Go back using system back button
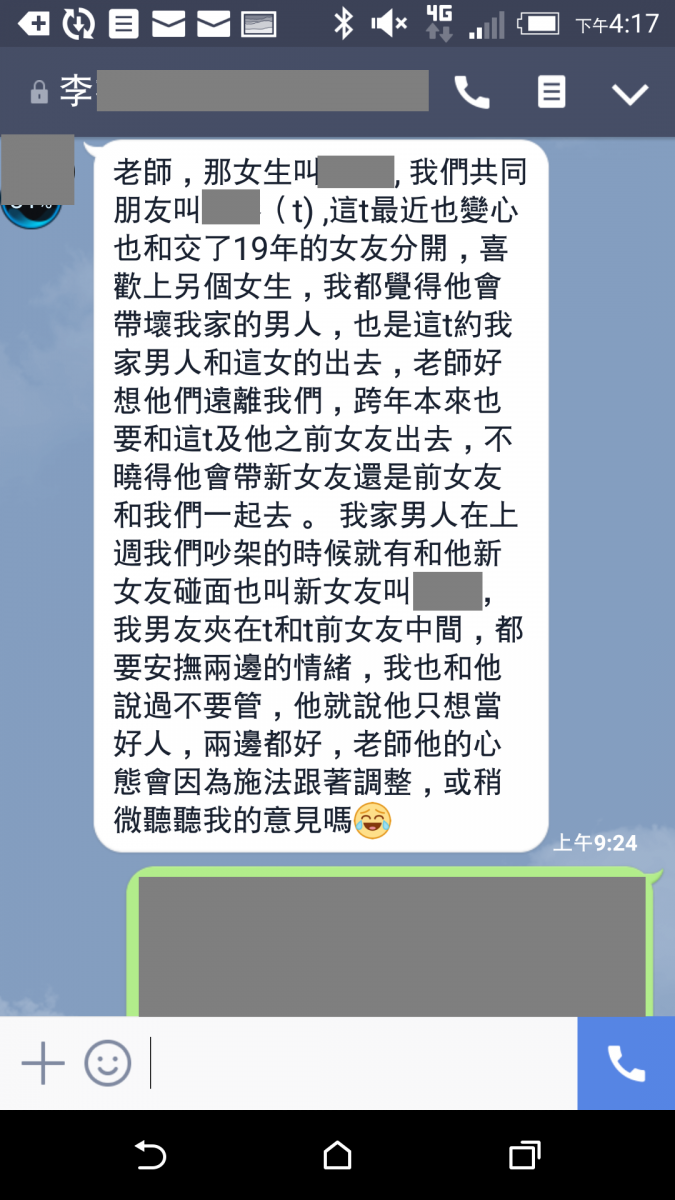Image resolution: width=675 pixels, height=1200 pixels. click(x=150, y=1155)
